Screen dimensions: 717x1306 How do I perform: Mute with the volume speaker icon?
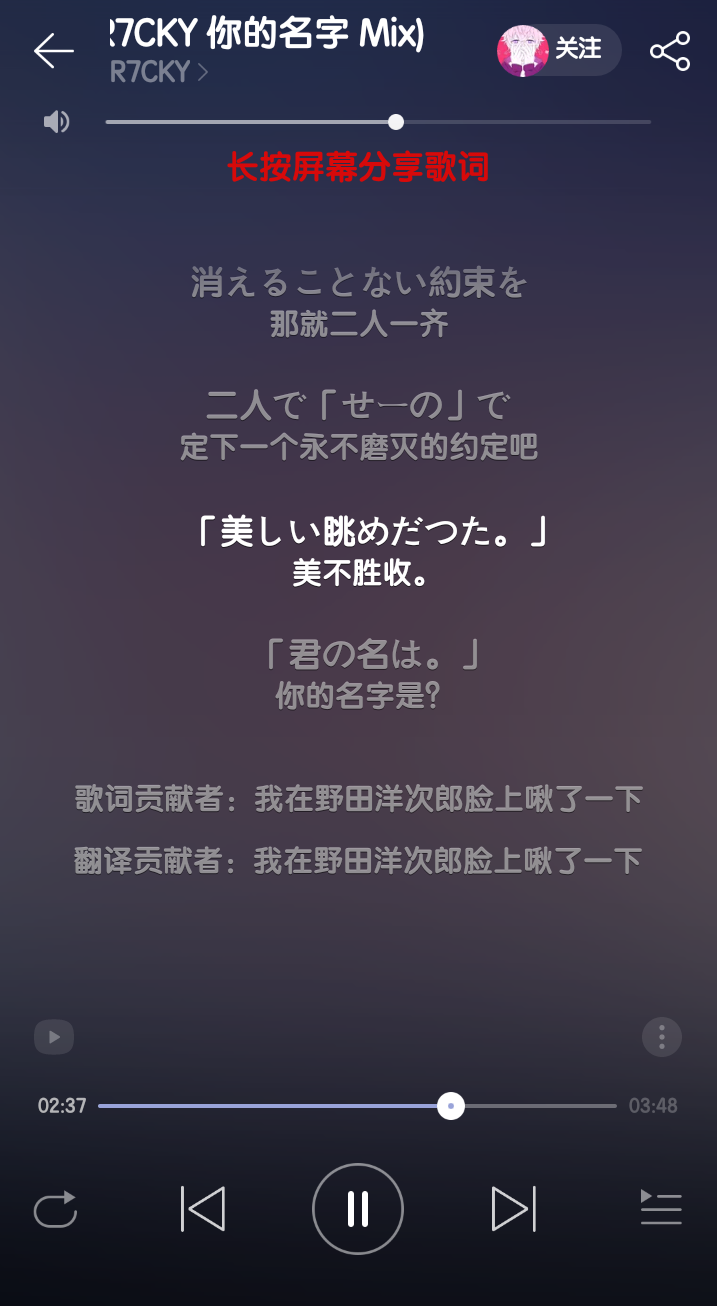pyautogui.click(x=56, y=122)
